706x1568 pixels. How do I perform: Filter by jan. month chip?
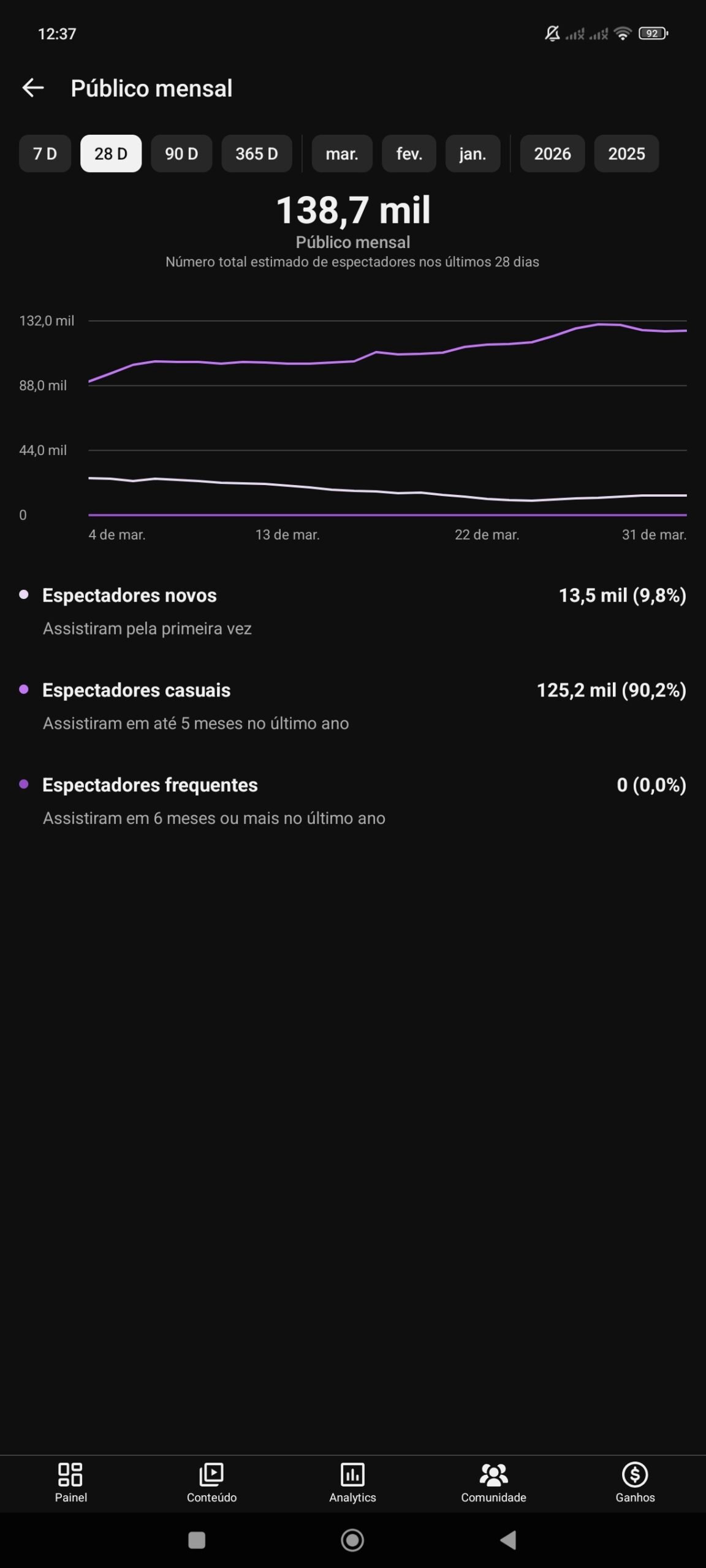473,154
